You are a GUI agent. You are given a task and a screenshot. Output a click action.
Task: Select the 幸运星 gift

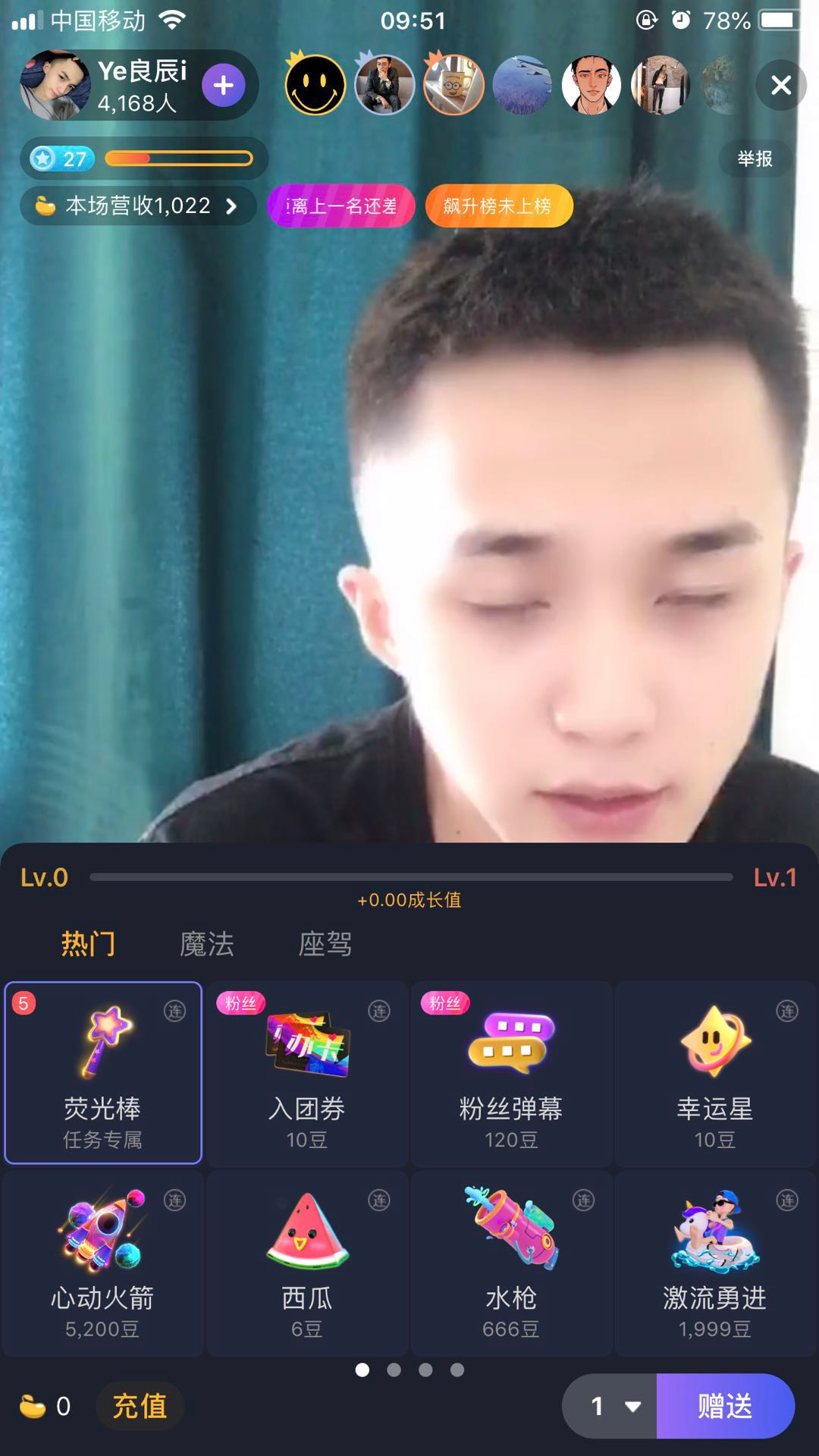[715, 1072]
